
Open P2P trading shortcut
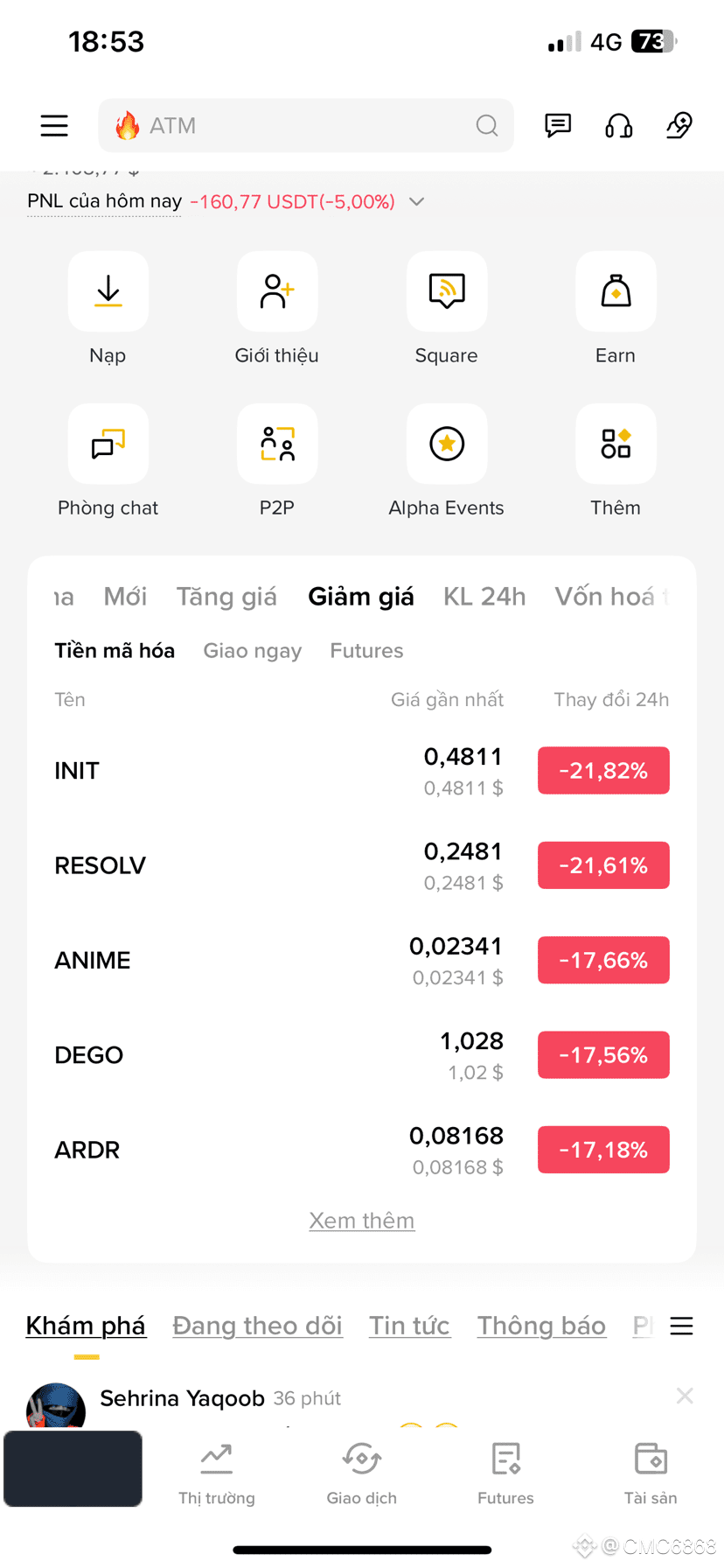coord(277,460)
